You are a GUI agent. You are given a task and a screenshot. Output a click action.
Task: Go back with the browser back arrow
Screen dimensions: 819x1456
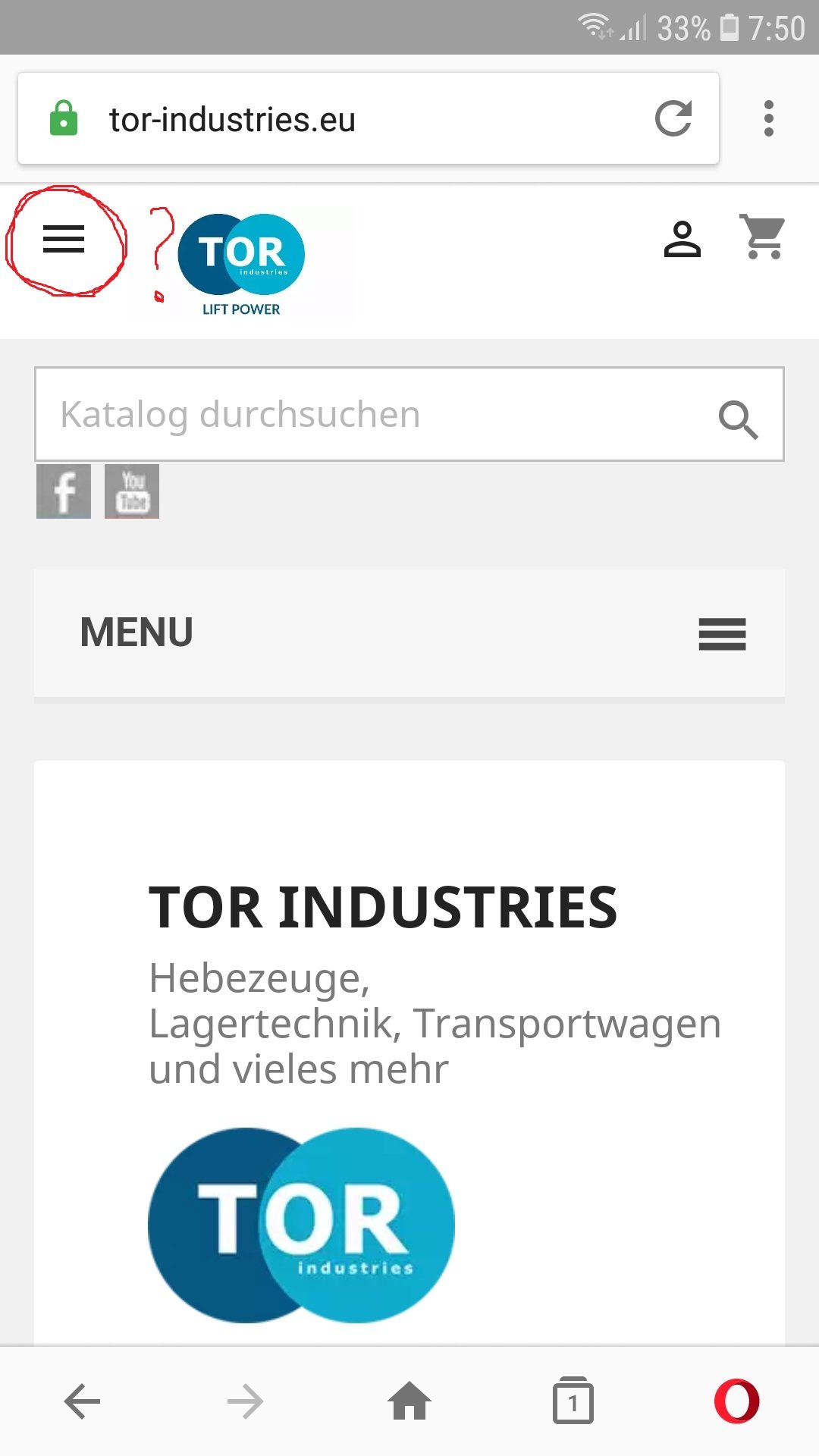coord(82,1401)
